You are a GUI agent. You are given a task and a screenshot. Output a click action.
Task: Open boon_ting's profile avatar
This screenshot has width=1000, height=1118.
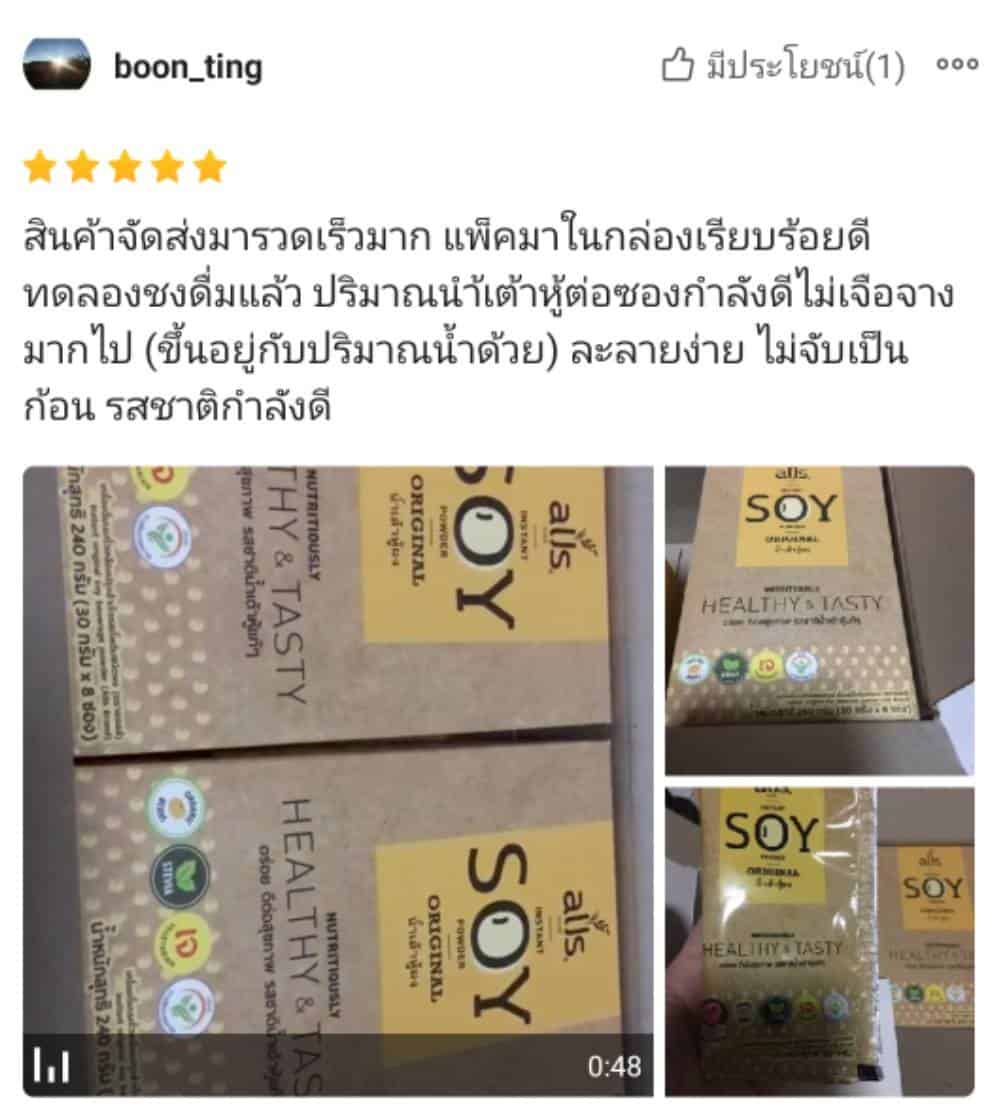coord(57,66)
